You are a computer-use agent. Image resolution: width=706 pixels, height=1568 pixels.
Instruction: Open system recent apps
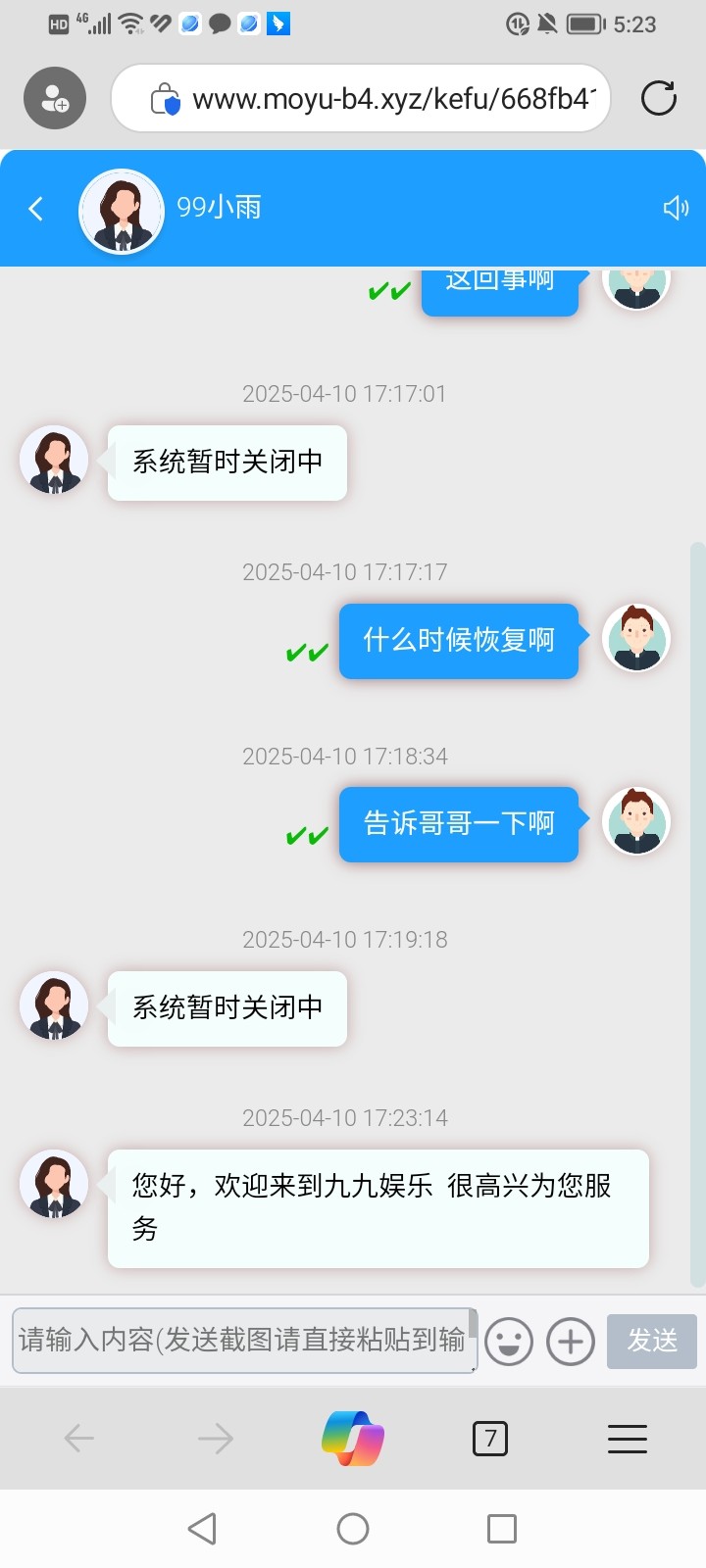click(x=502, y=1529)
